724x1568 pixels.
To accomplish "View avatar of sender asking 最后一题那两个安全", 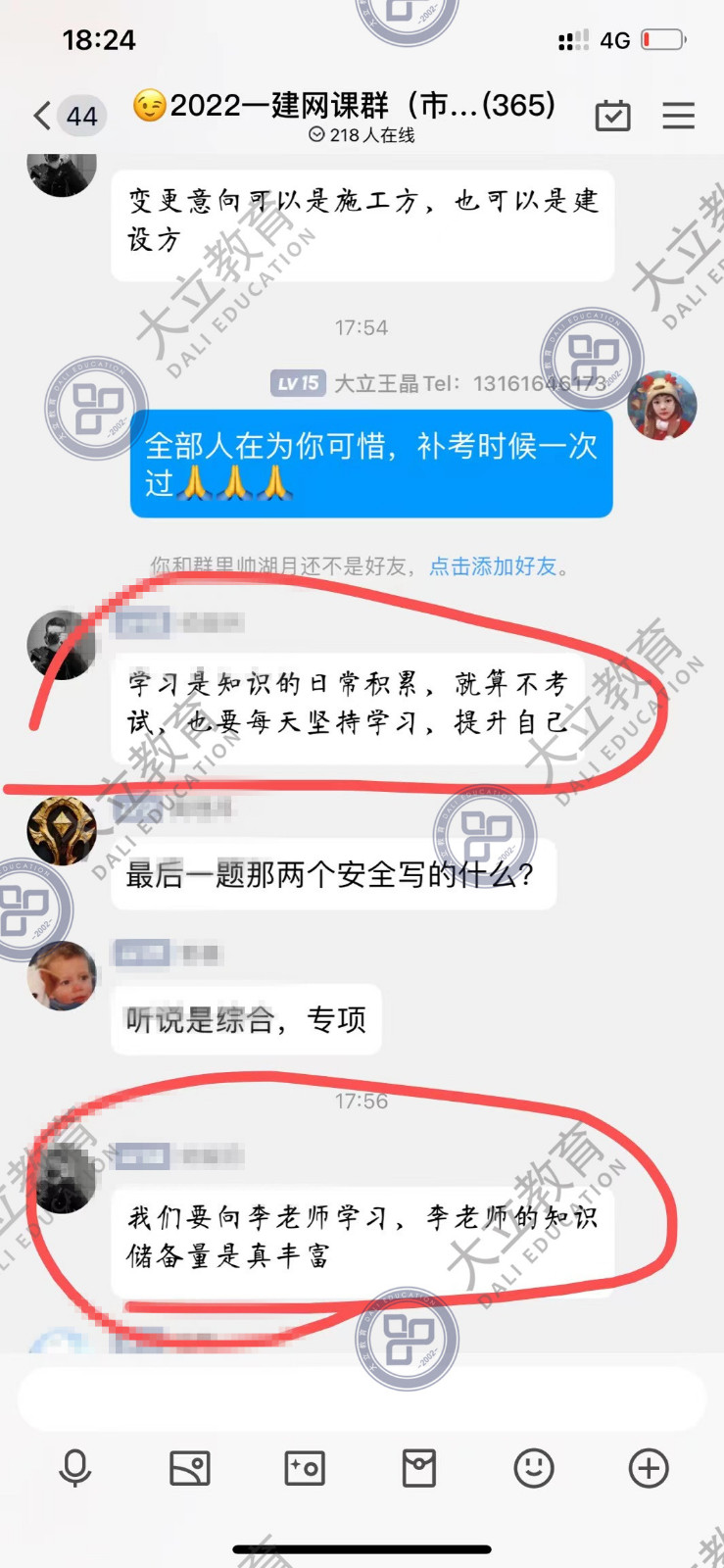I will [x=61, y=830].
